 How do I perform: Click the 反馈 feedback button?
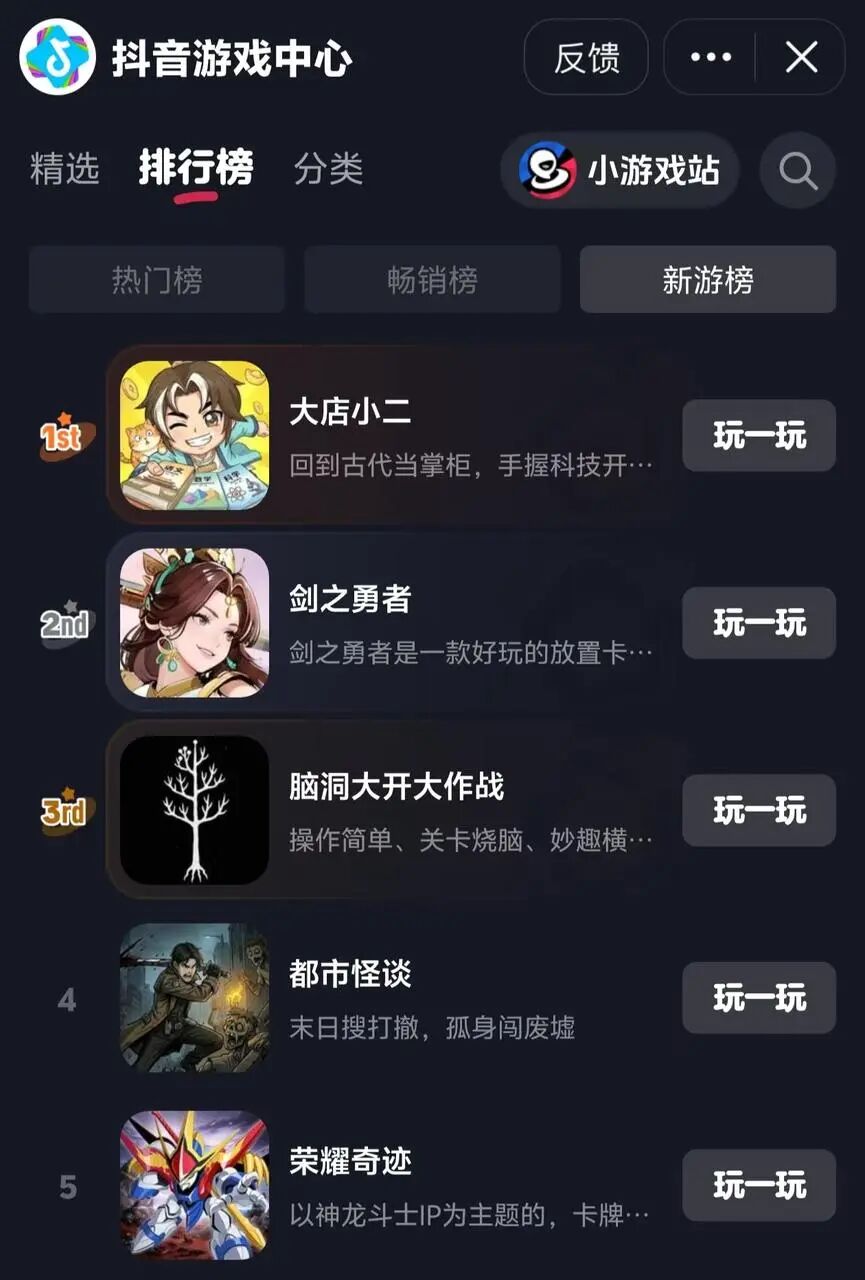click(x=586, y=57)
